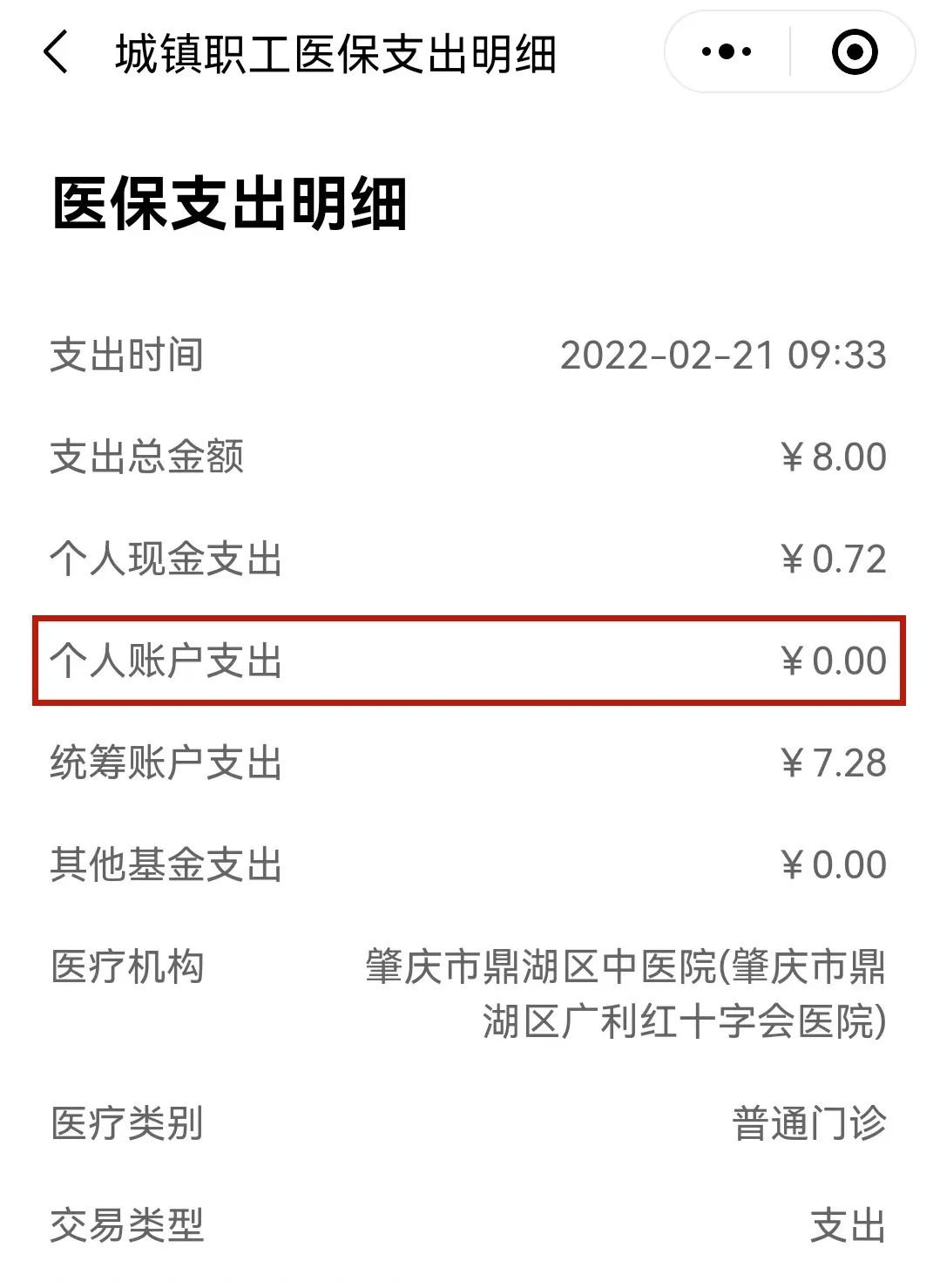Close the mini program with the circle button
This screenshot has width=940, height=1288.
click(x=854, y=52)
